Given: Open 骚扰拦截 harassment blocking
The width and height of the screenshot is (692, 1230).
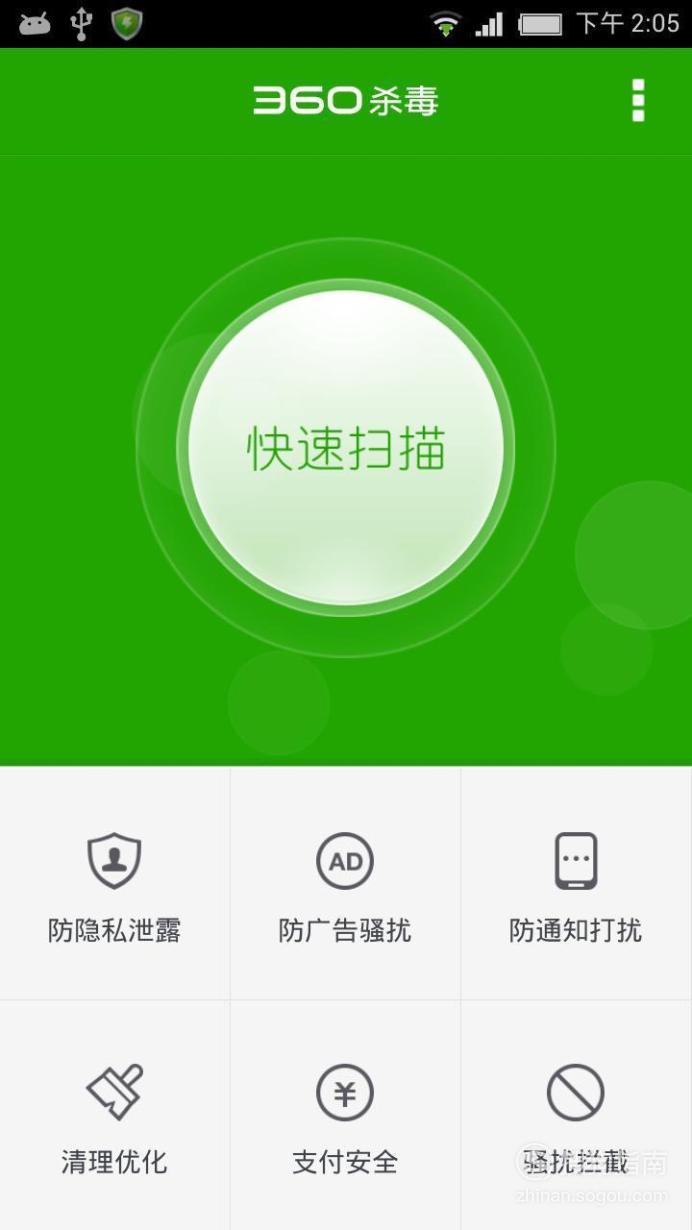Looking at the screenshot, I should coord(576,1115).
